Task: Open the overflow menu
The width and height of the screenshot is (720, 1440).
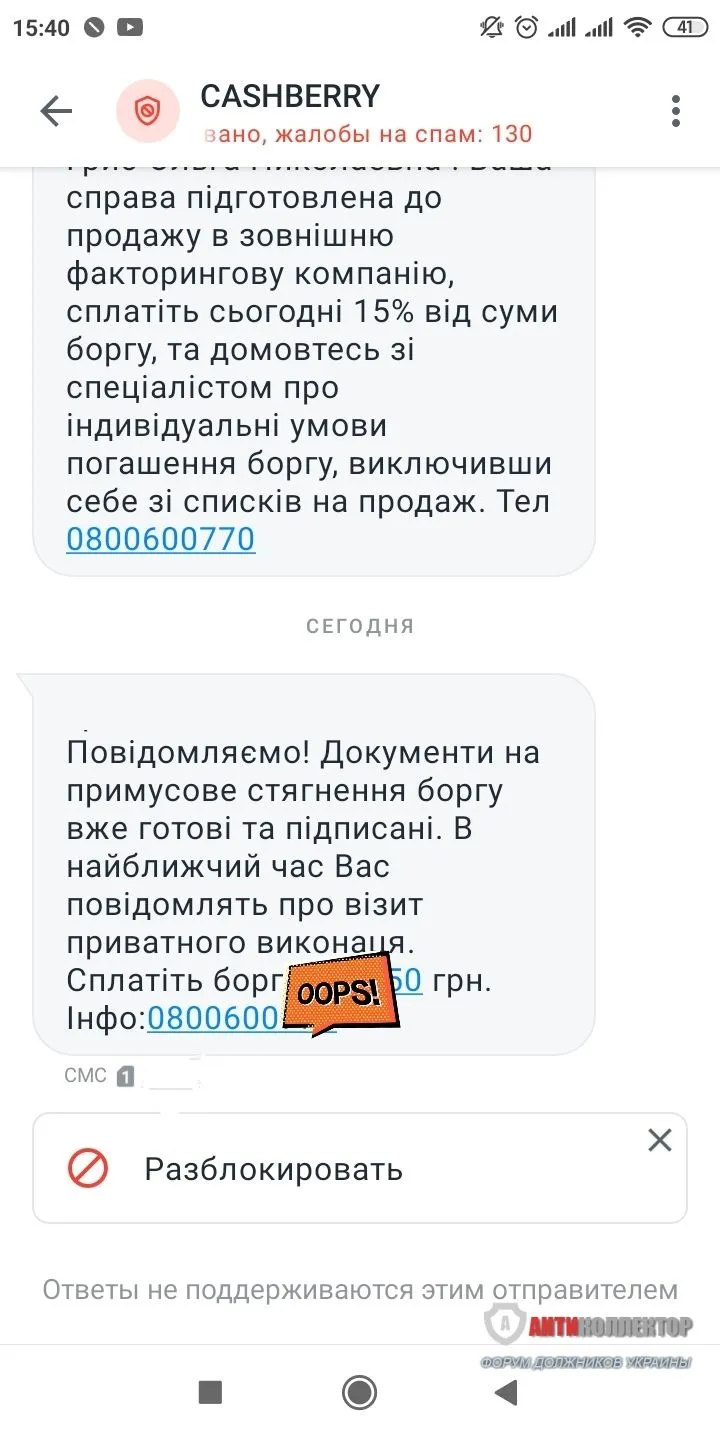Action: tap(676, 111)
